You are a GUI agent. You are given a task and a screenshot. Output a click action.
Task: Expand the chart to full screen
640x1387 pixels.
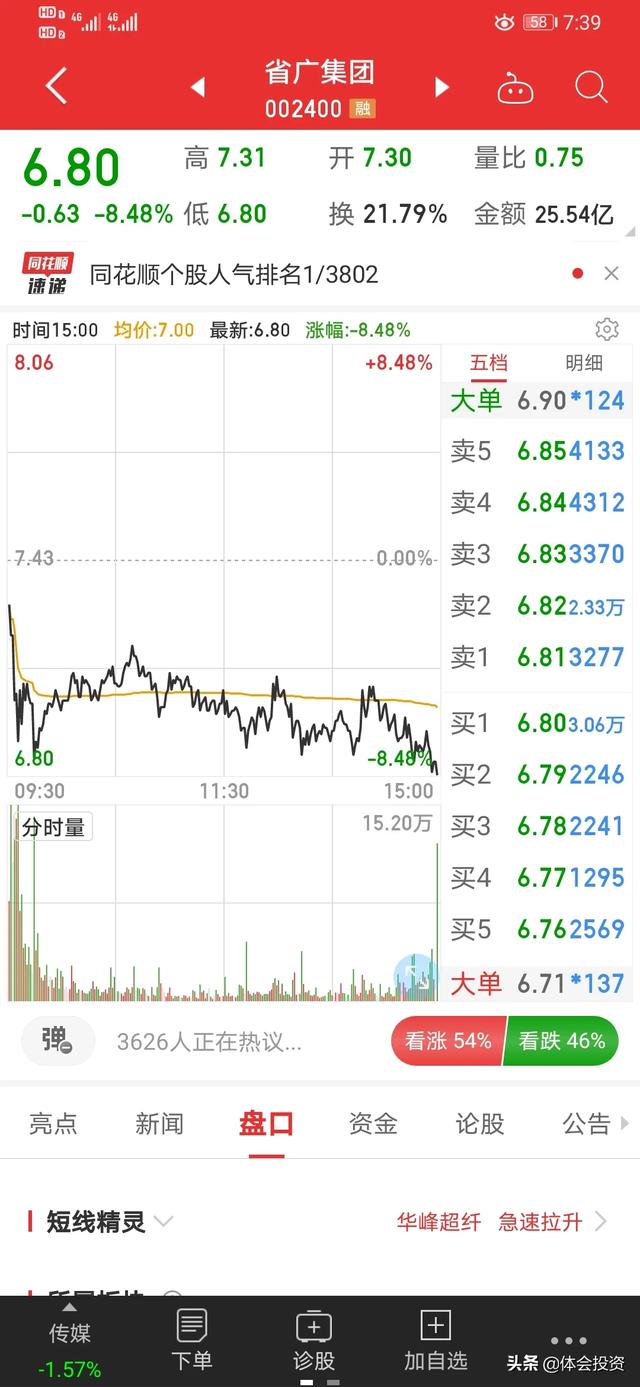pyautogui.click(x=415, y=975)
